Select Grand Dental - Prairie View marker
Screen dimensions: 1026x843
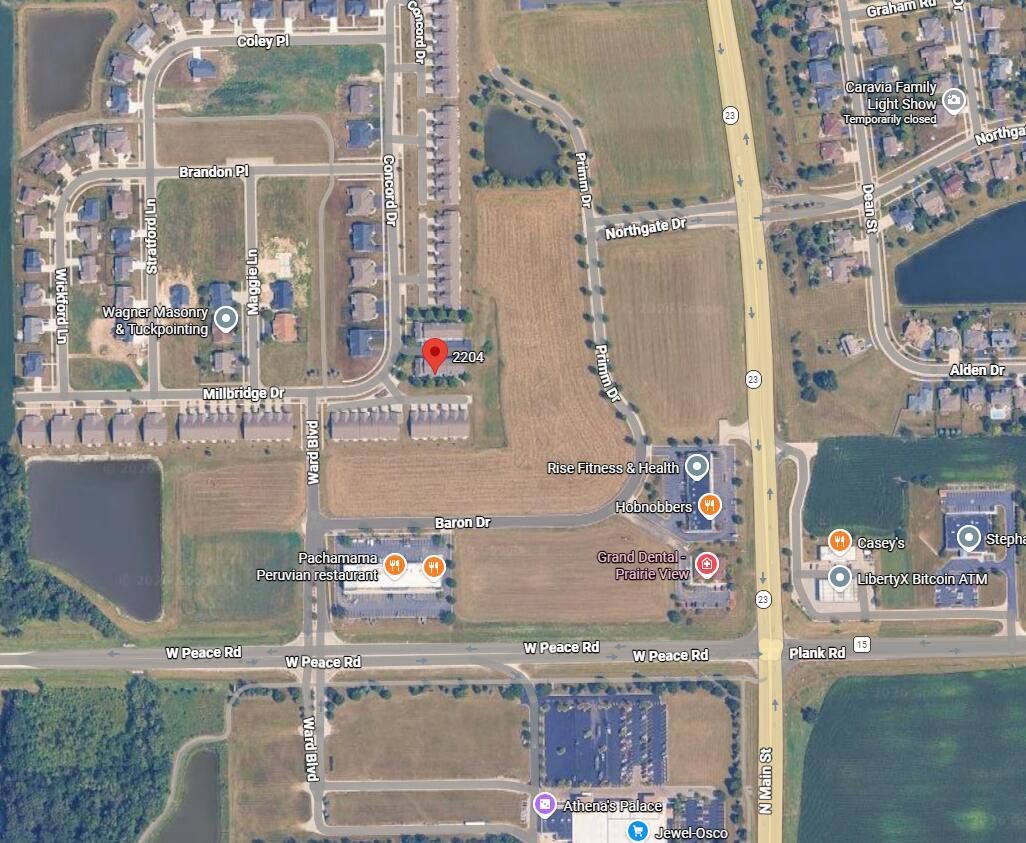pos(707,566)
